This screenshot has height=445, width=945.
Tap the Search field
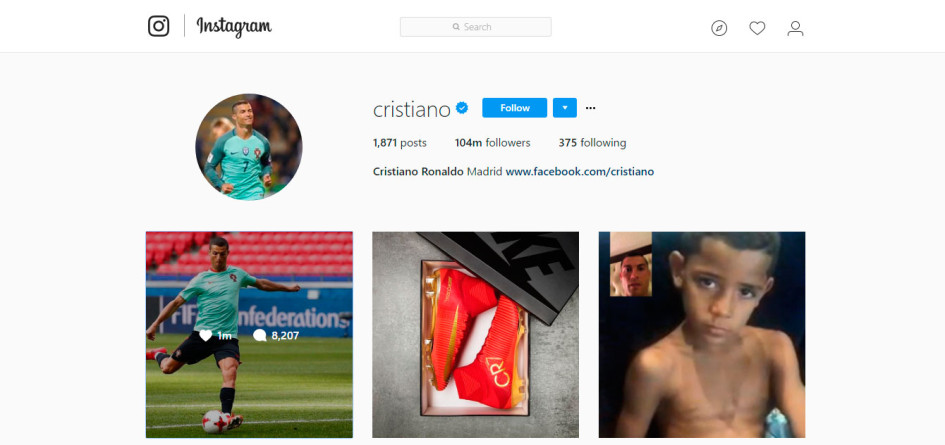coord(476,27)
